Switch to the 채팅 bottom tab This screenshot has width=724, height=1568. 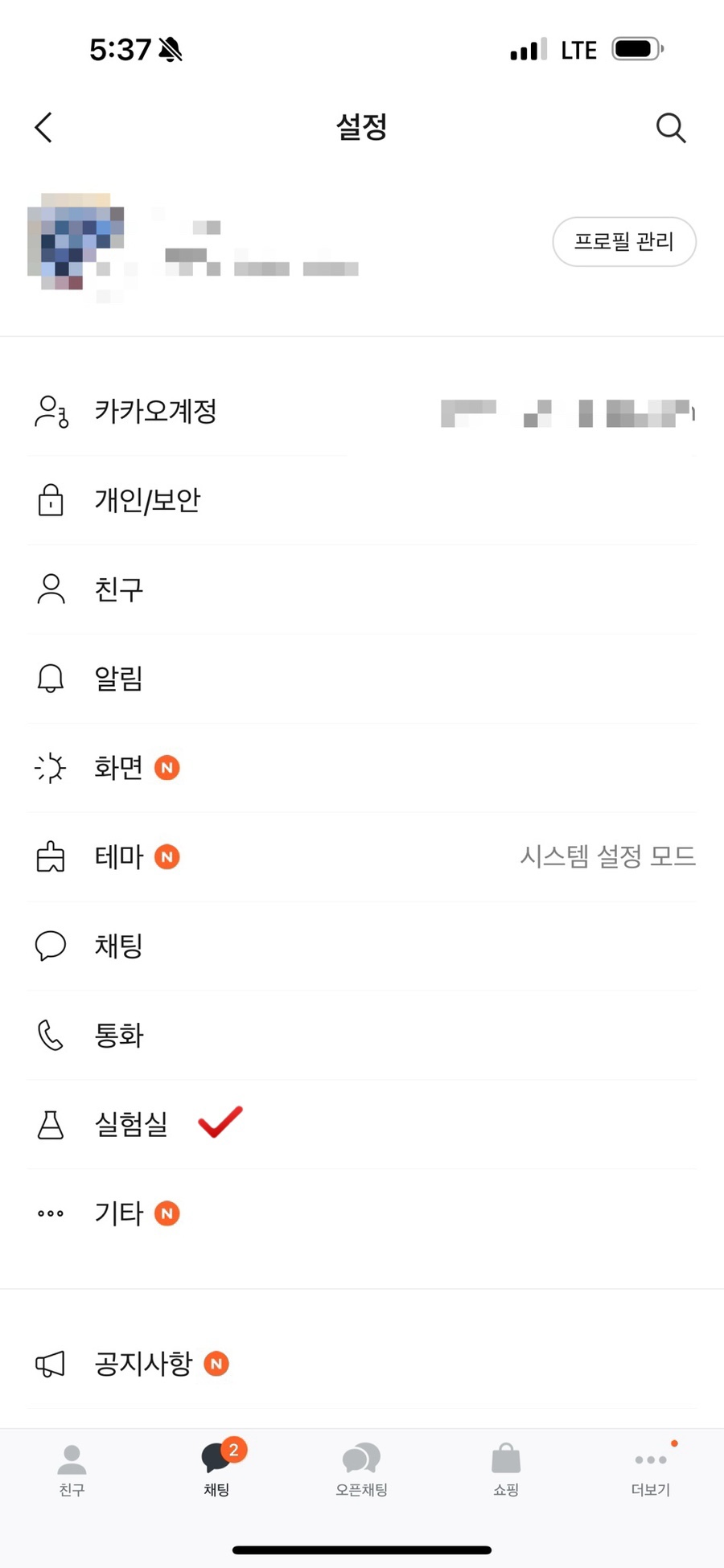(x=217, y=1470)
